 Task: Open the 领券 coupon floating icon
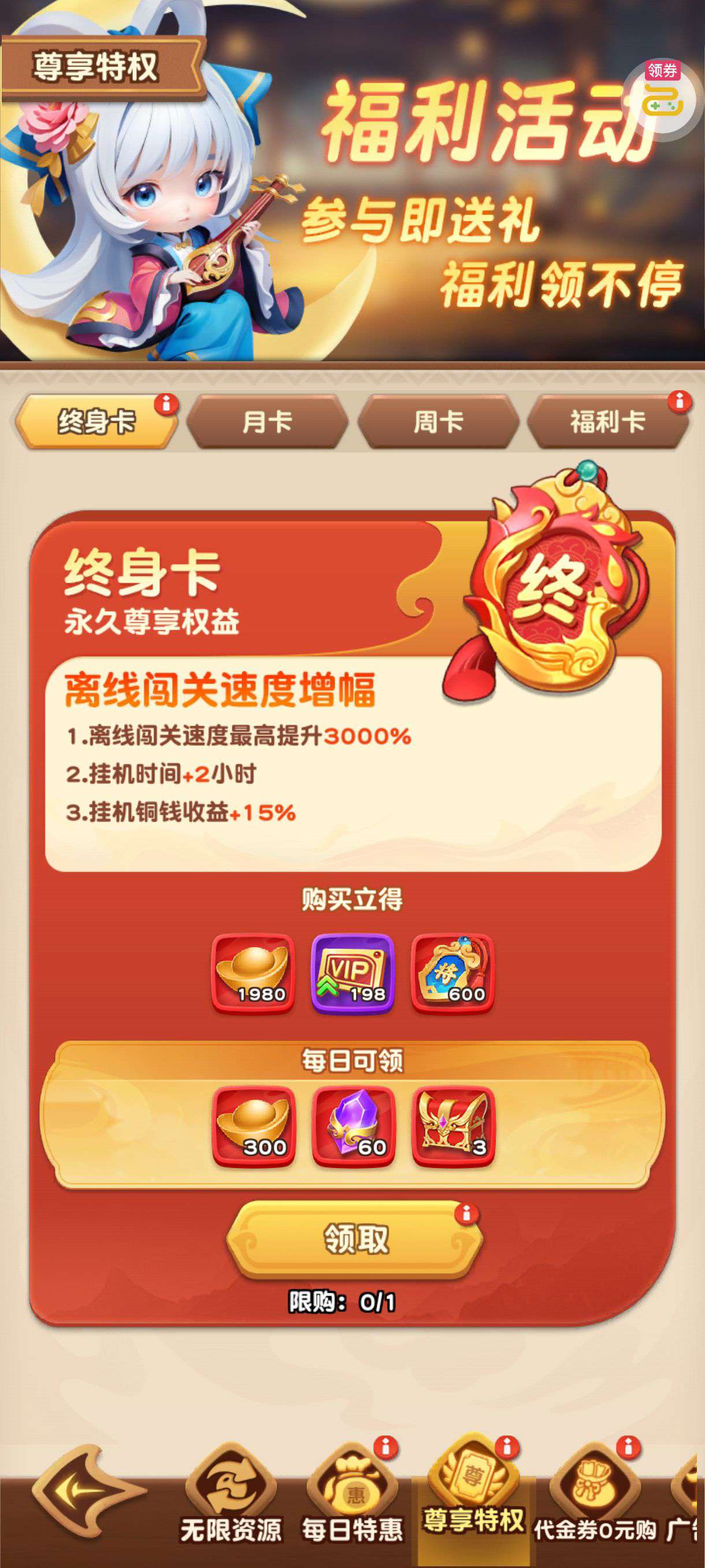(662, 97)
